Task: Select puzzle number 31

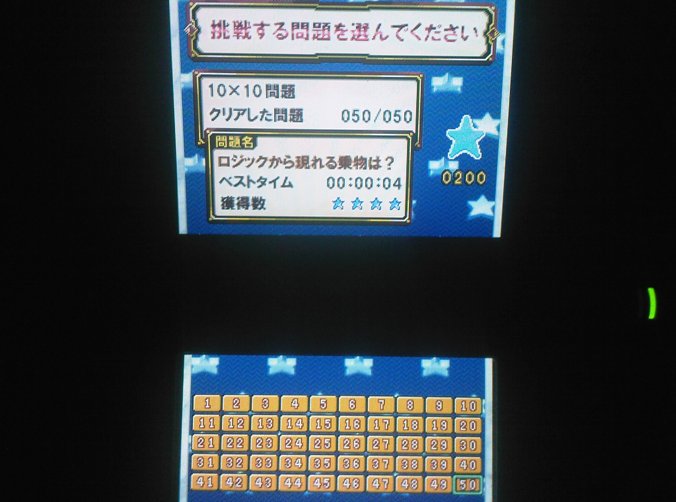Action: coord(206,462)
